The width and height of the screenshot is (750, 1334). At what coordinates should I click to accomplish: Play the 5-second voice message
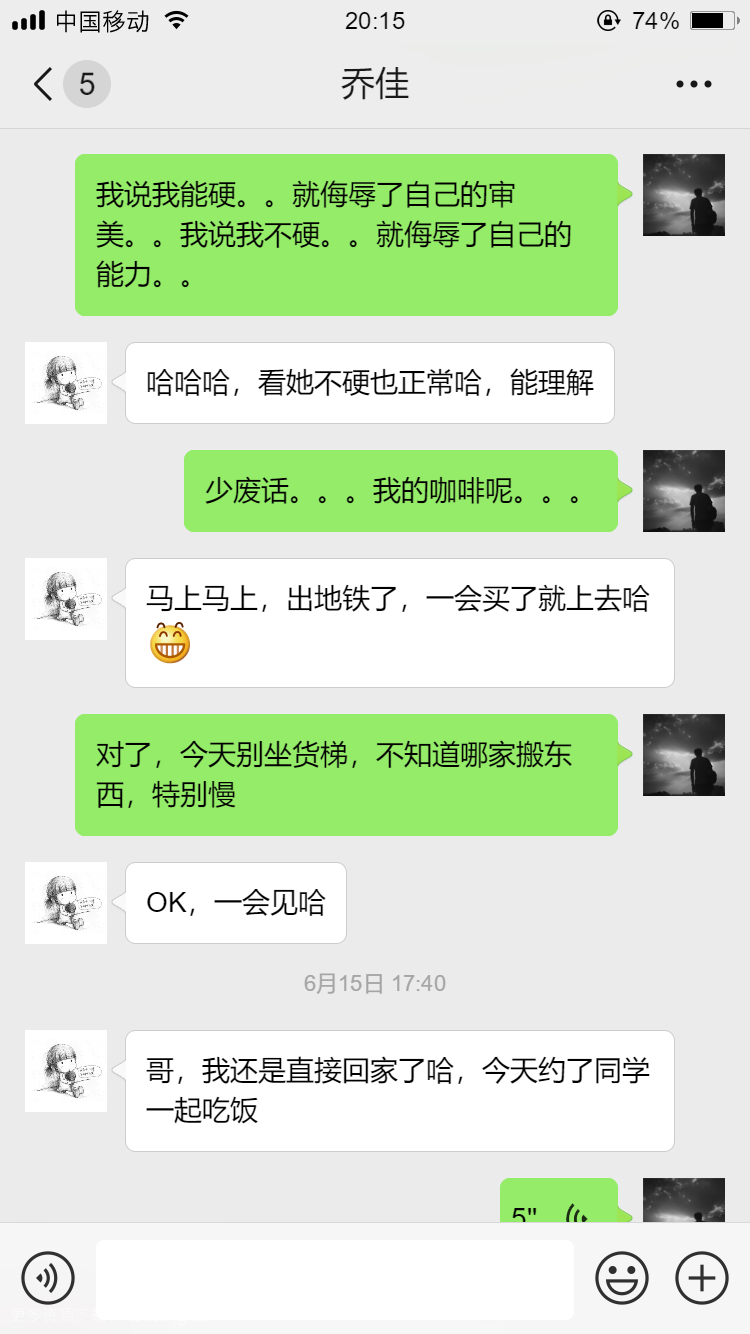(x=558, y=1201)
